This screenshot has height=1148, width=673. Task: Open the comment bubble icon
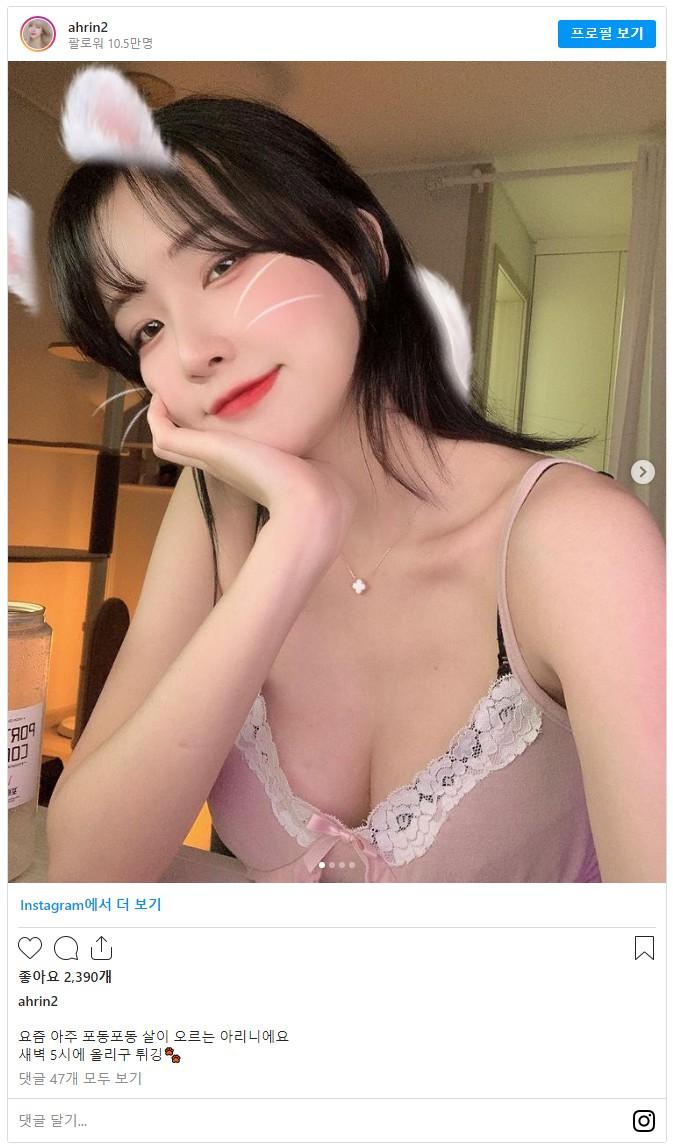66,948
